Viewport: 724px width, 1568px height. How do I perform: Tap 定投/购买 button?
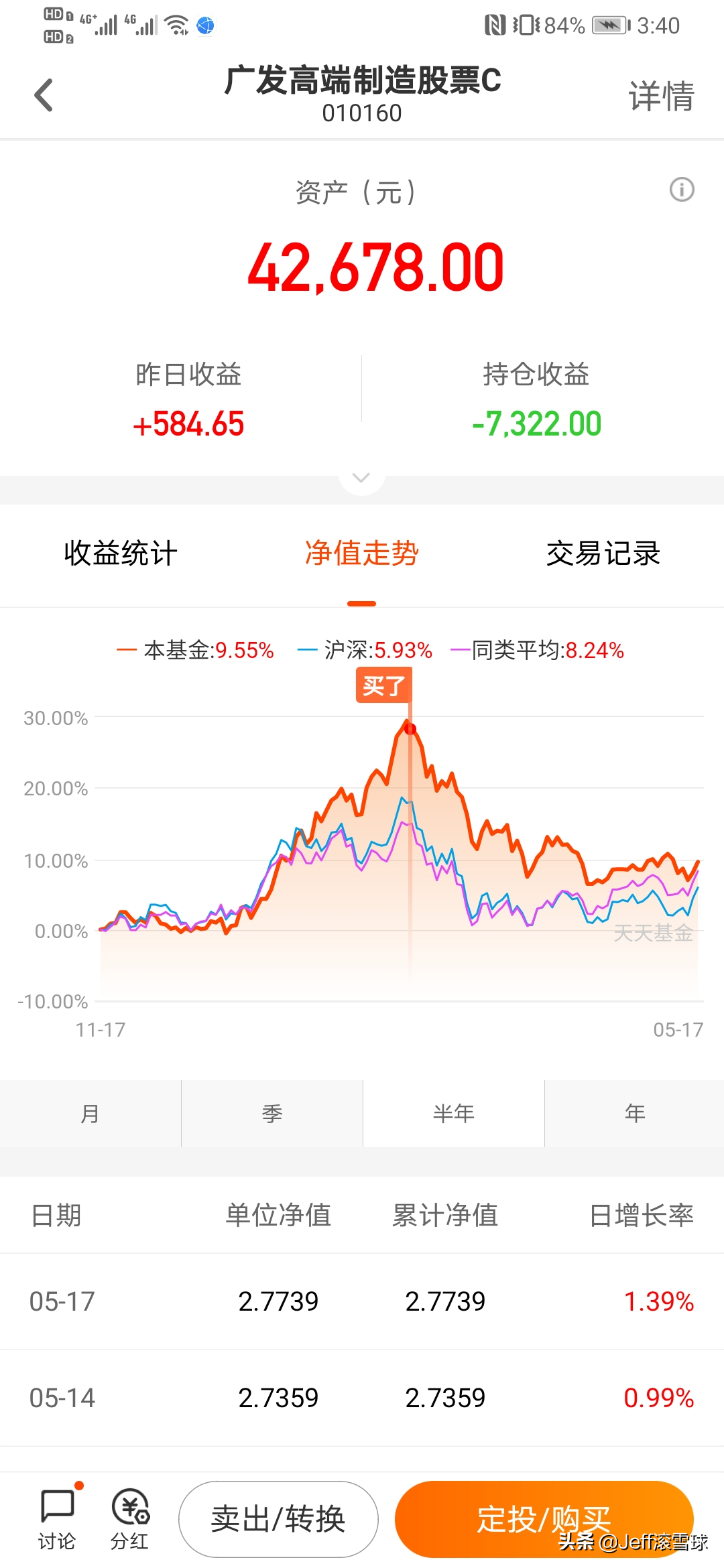pyautogui.click(x=544, y=1519)
